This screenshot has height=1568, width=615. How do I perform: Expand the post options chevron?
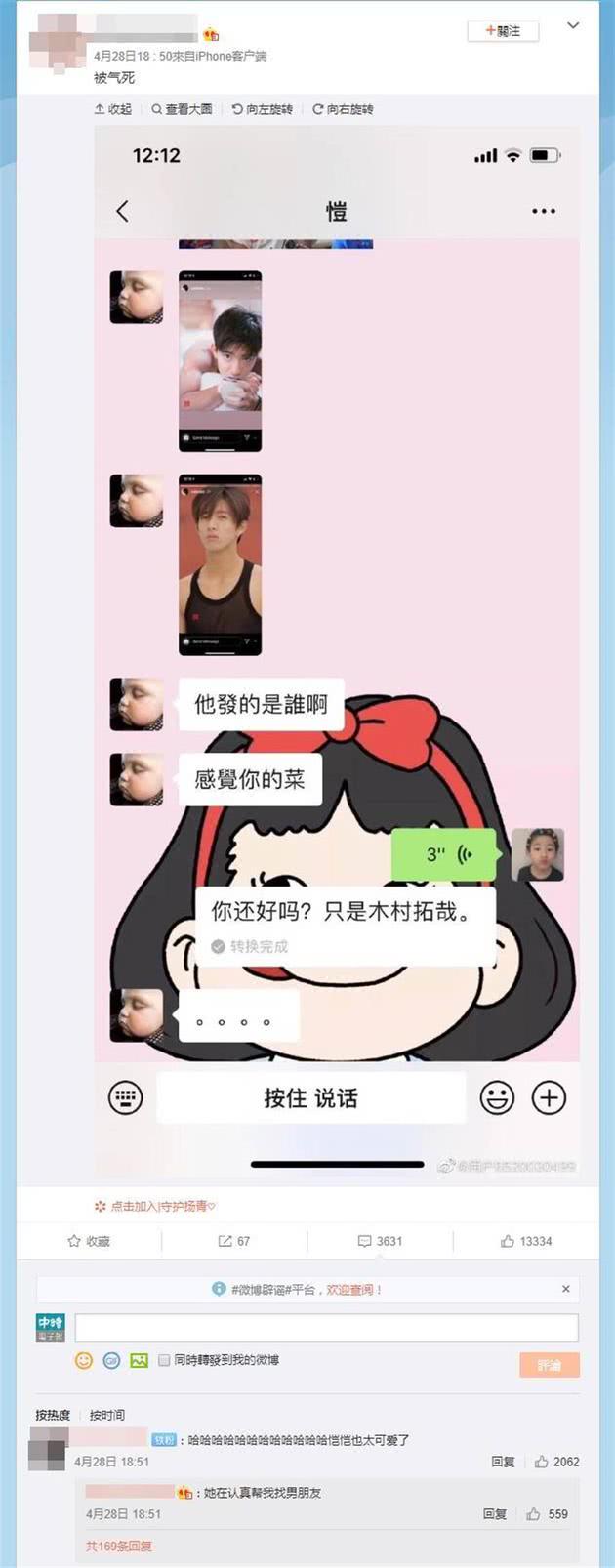coord(573,26)
